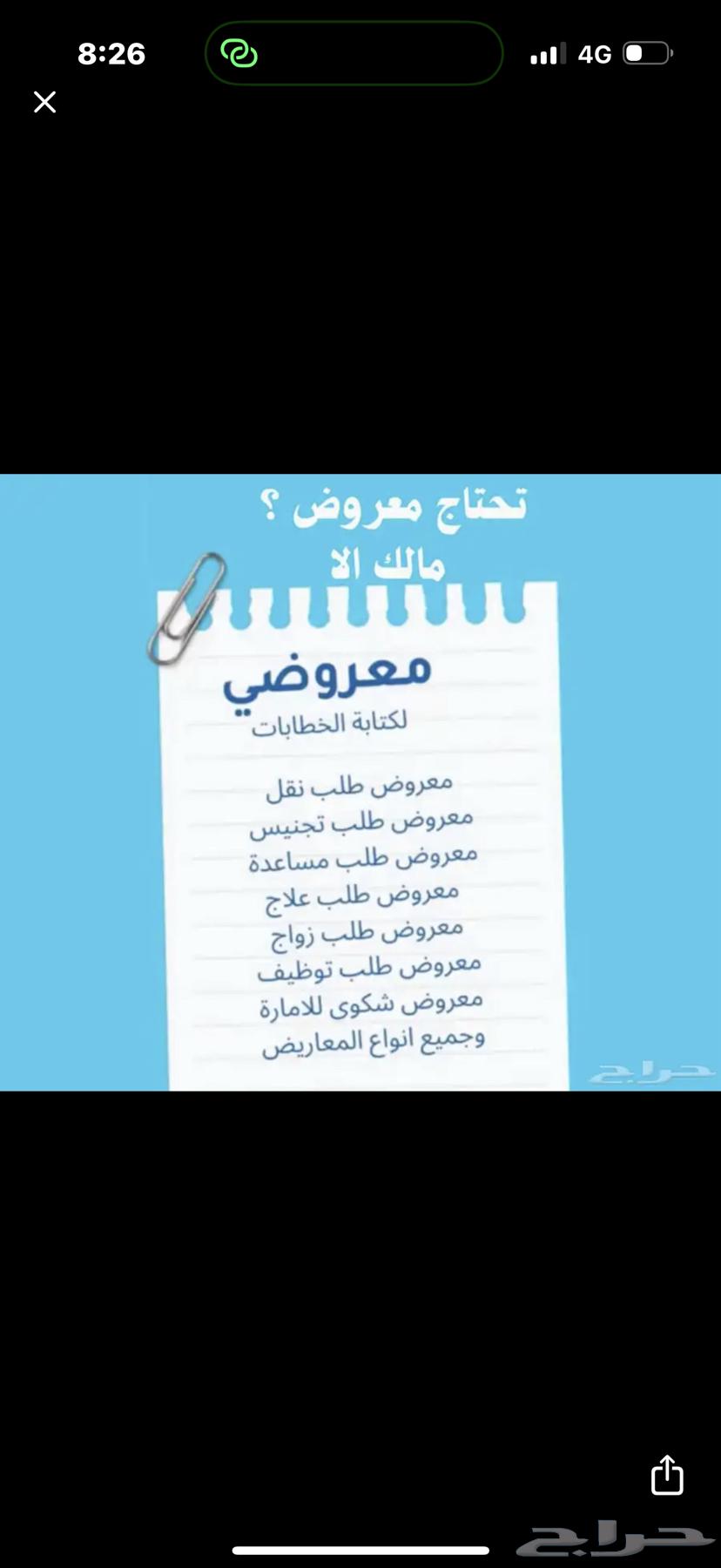
Task: Tap the 4G network indicator
Action: coord(595,53)
